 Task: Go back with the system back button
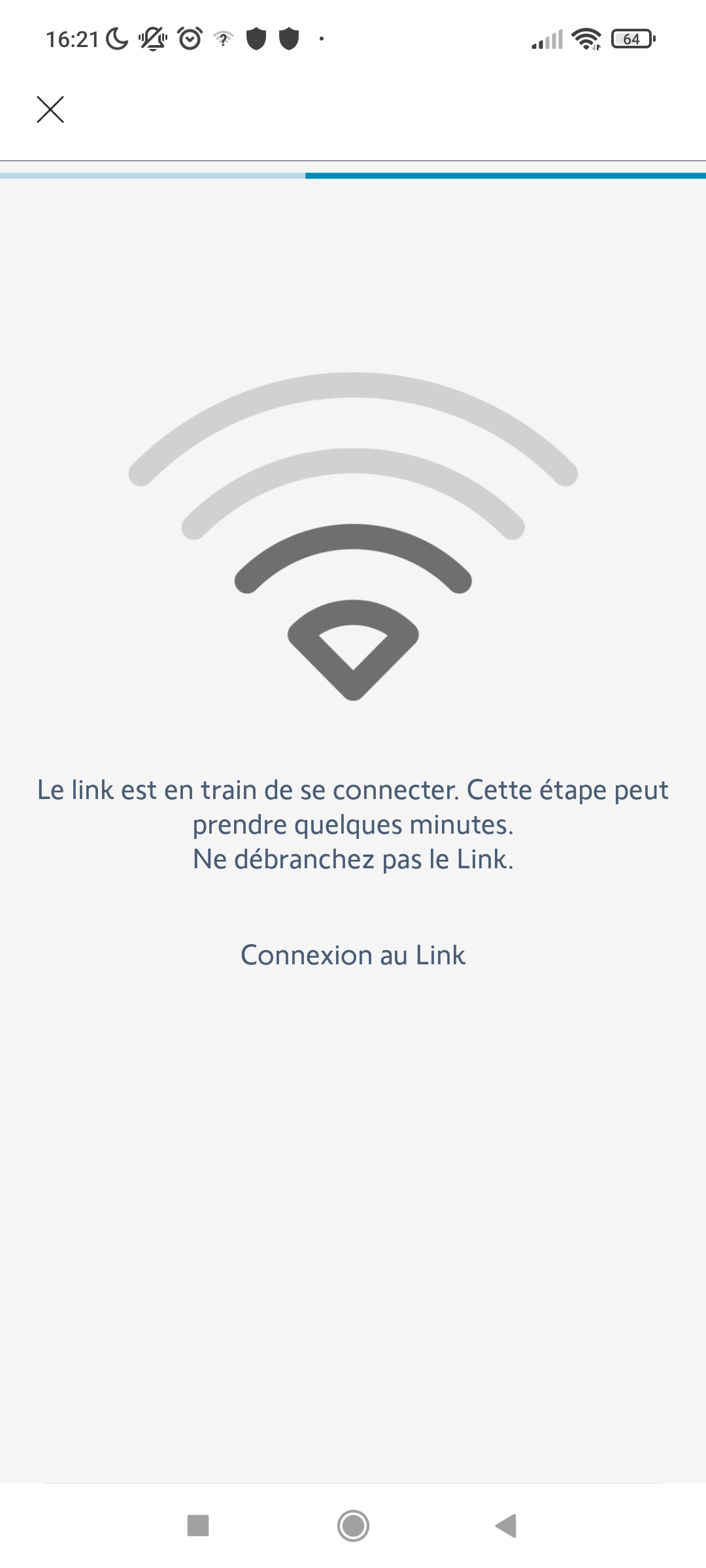point(507,1526)
